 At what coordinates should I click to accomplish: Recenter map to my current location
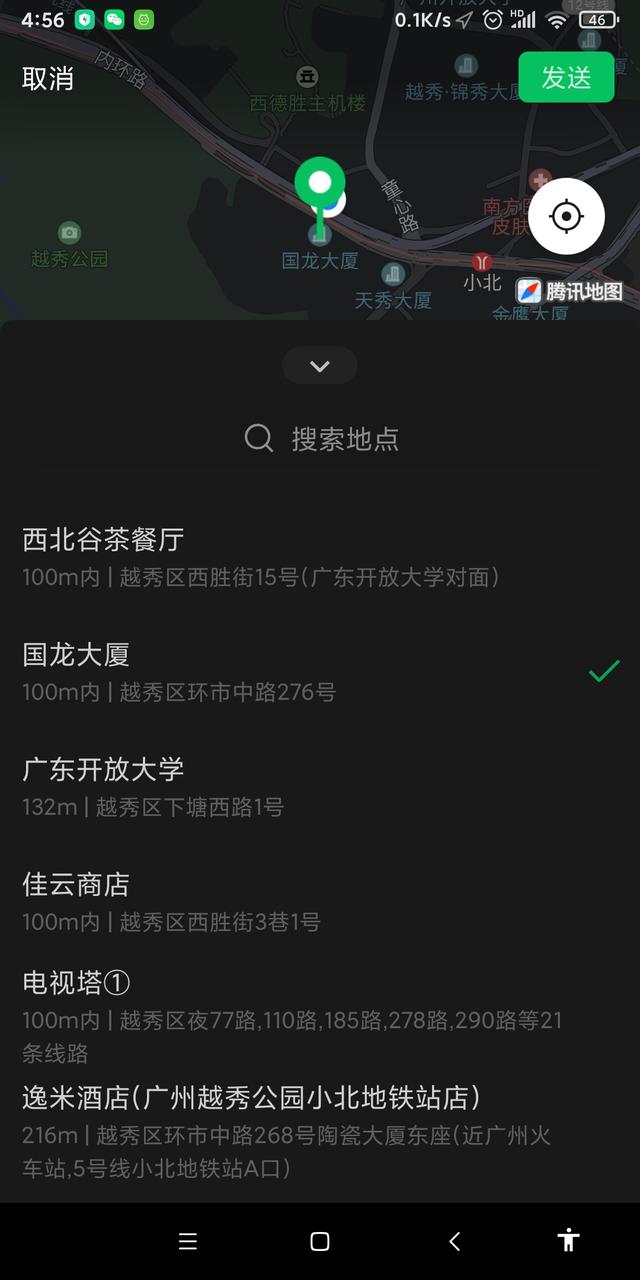point(566,216)
